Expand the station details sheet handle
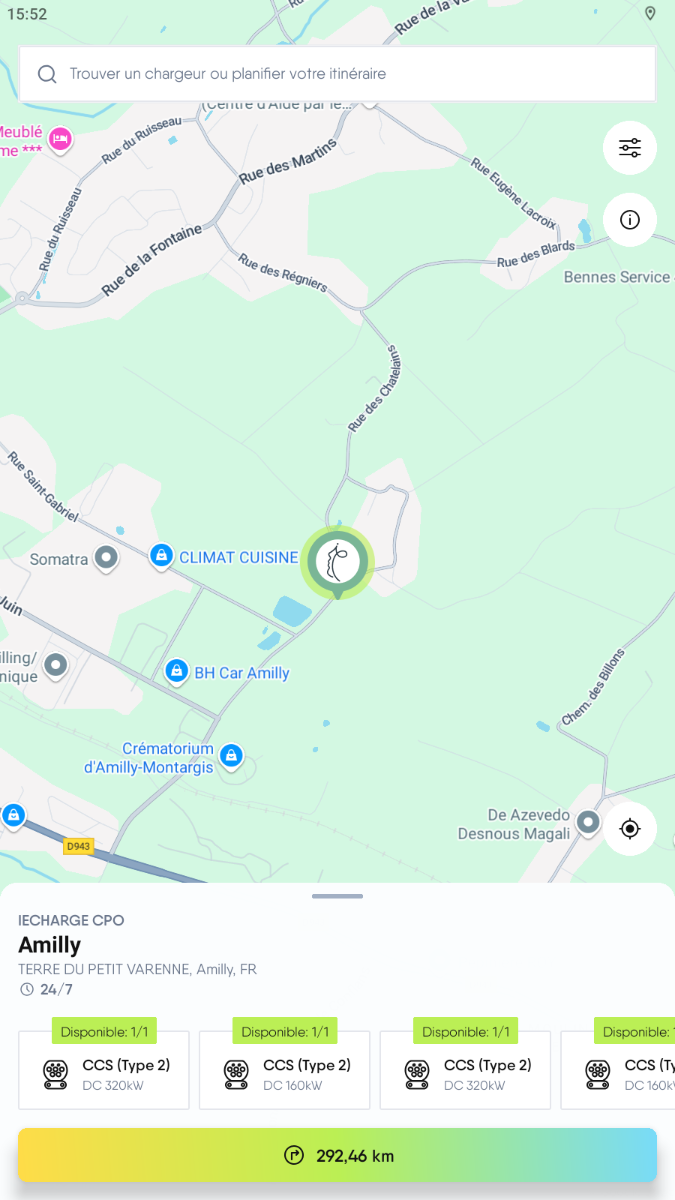Image resolution: width=675 pixels, height=1200 pixels. (337, 896)
